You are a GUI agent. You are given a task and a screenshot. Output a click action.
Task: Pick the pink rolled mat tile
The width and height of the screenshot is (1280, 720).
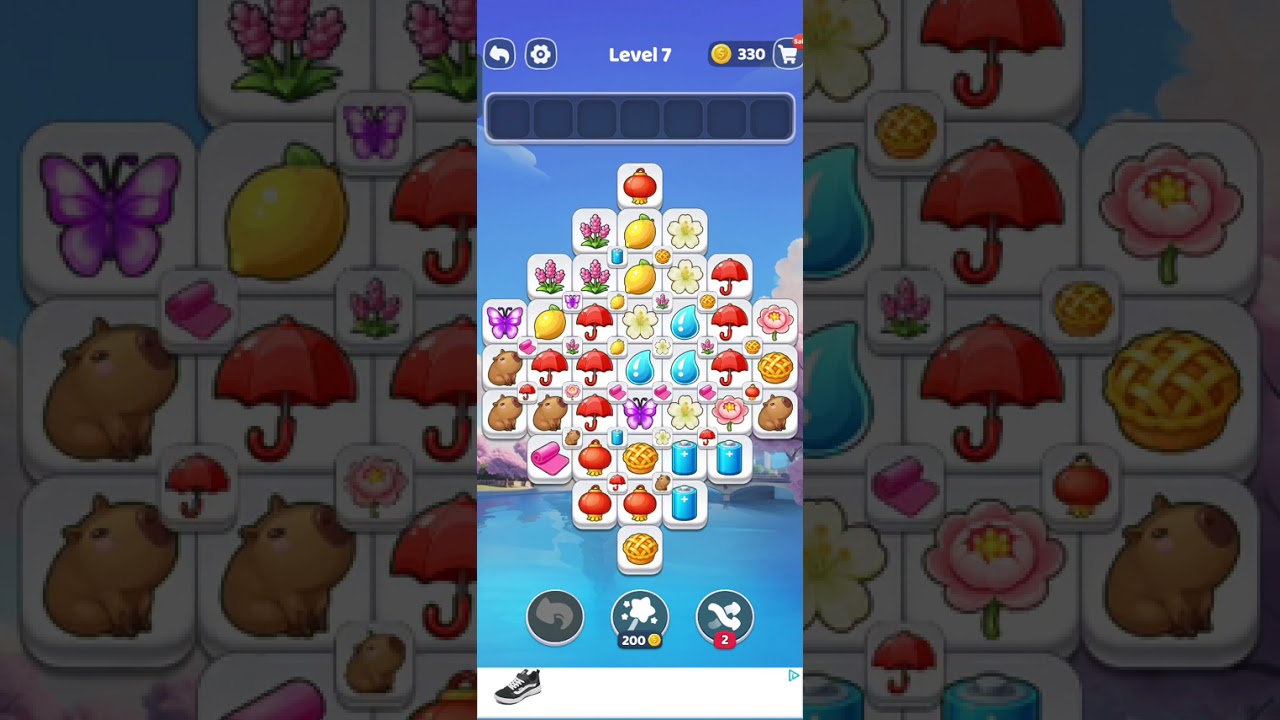[549, 459]
